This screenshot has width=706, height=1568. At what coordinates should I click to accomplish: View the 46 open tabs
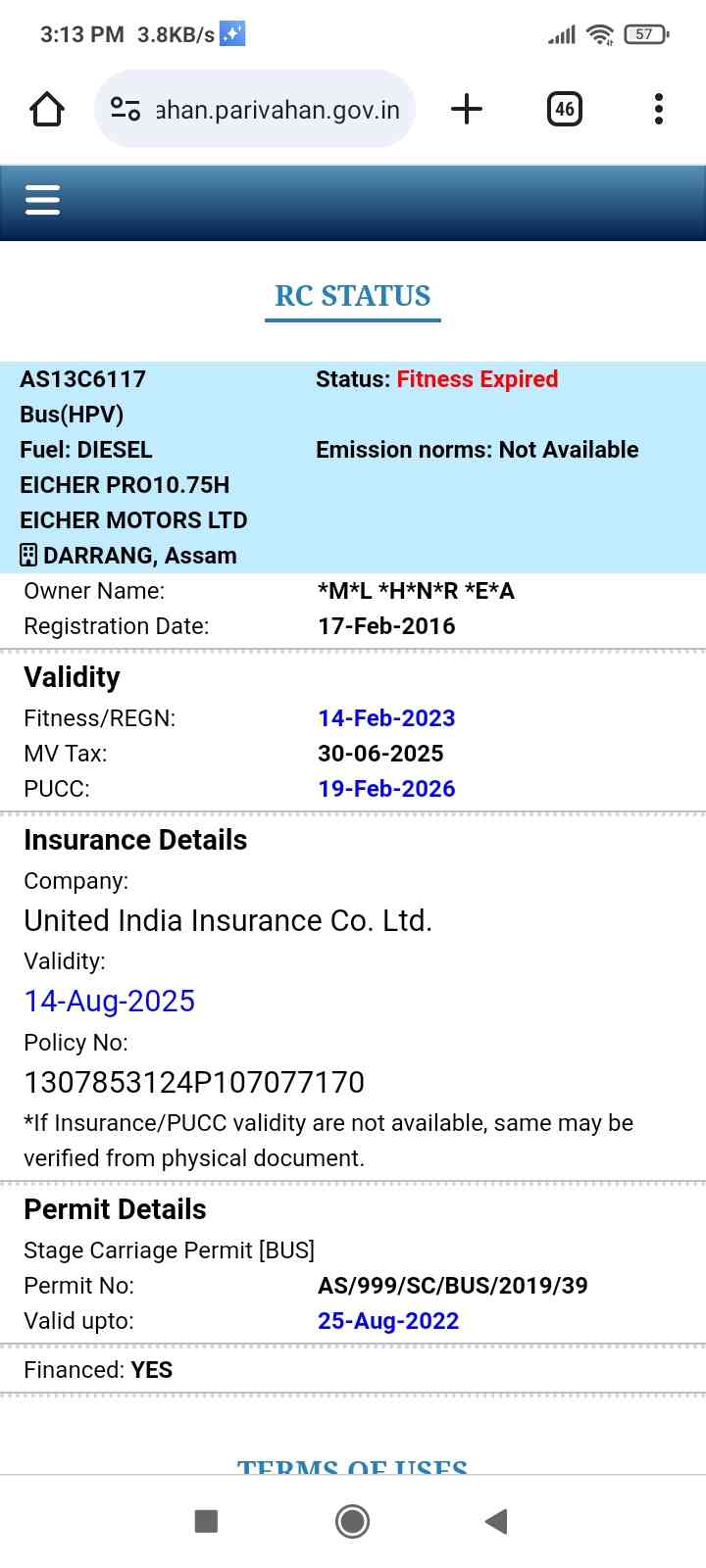tap(564, 109)
